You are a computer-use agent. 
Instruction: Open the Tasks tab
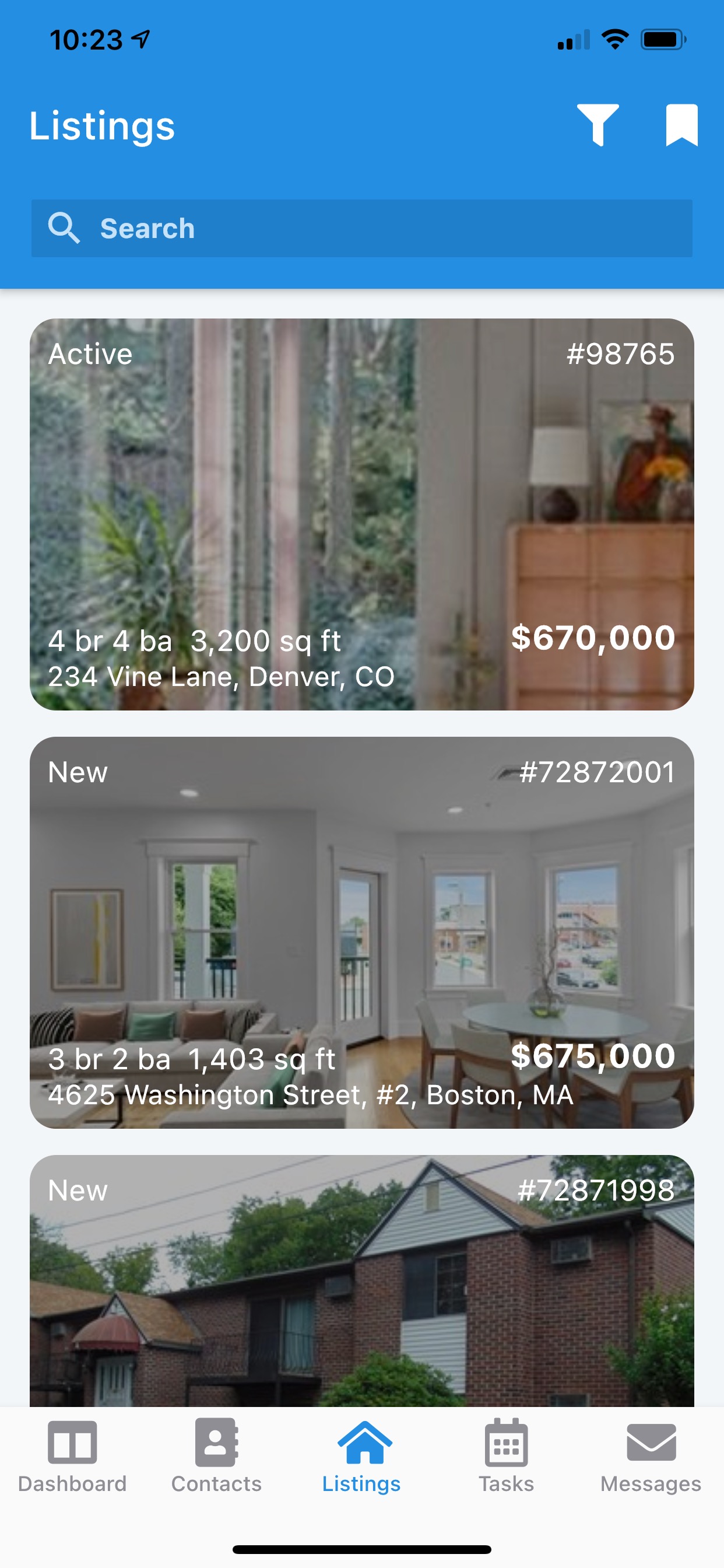click(x=506, y=1457)
